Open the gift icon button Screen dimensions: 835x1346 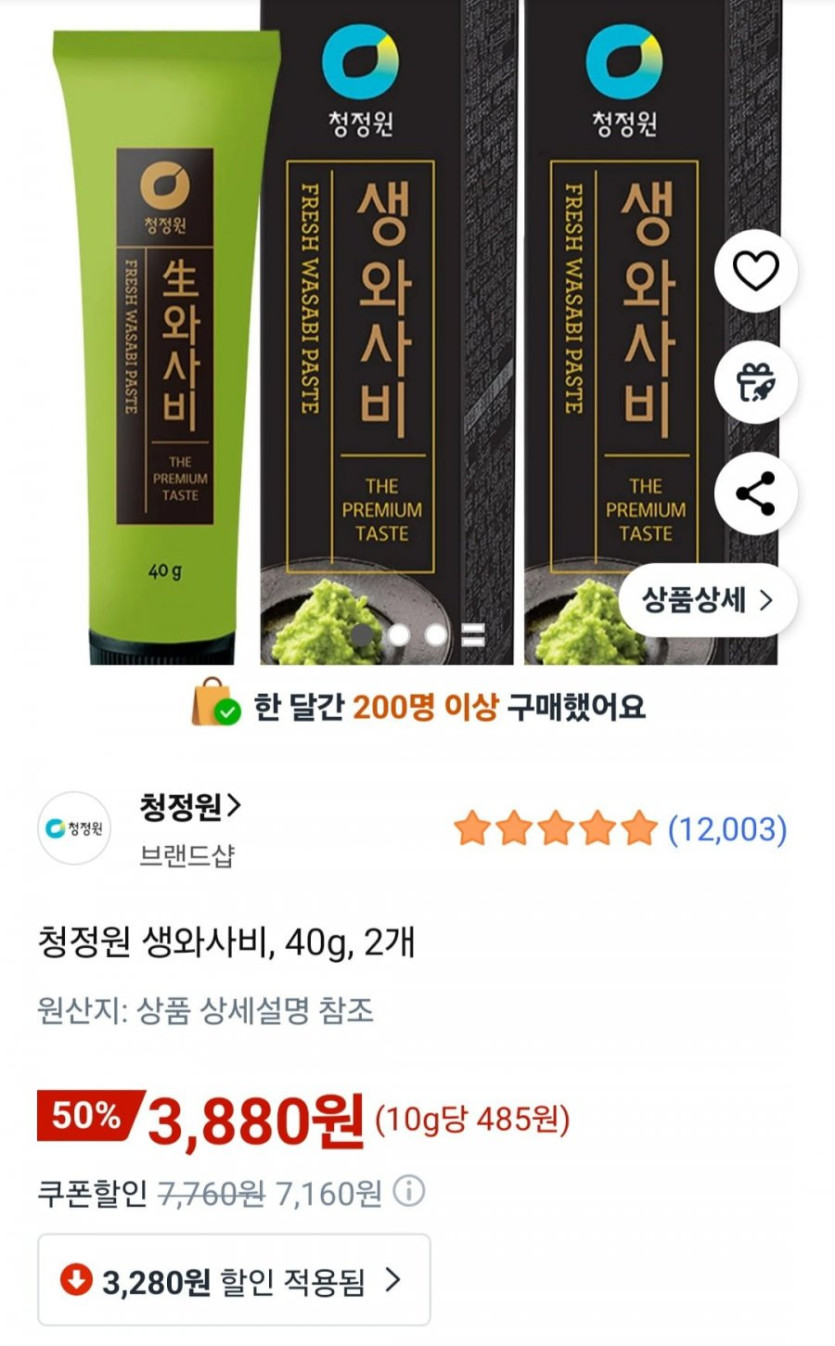coord(756,383)
